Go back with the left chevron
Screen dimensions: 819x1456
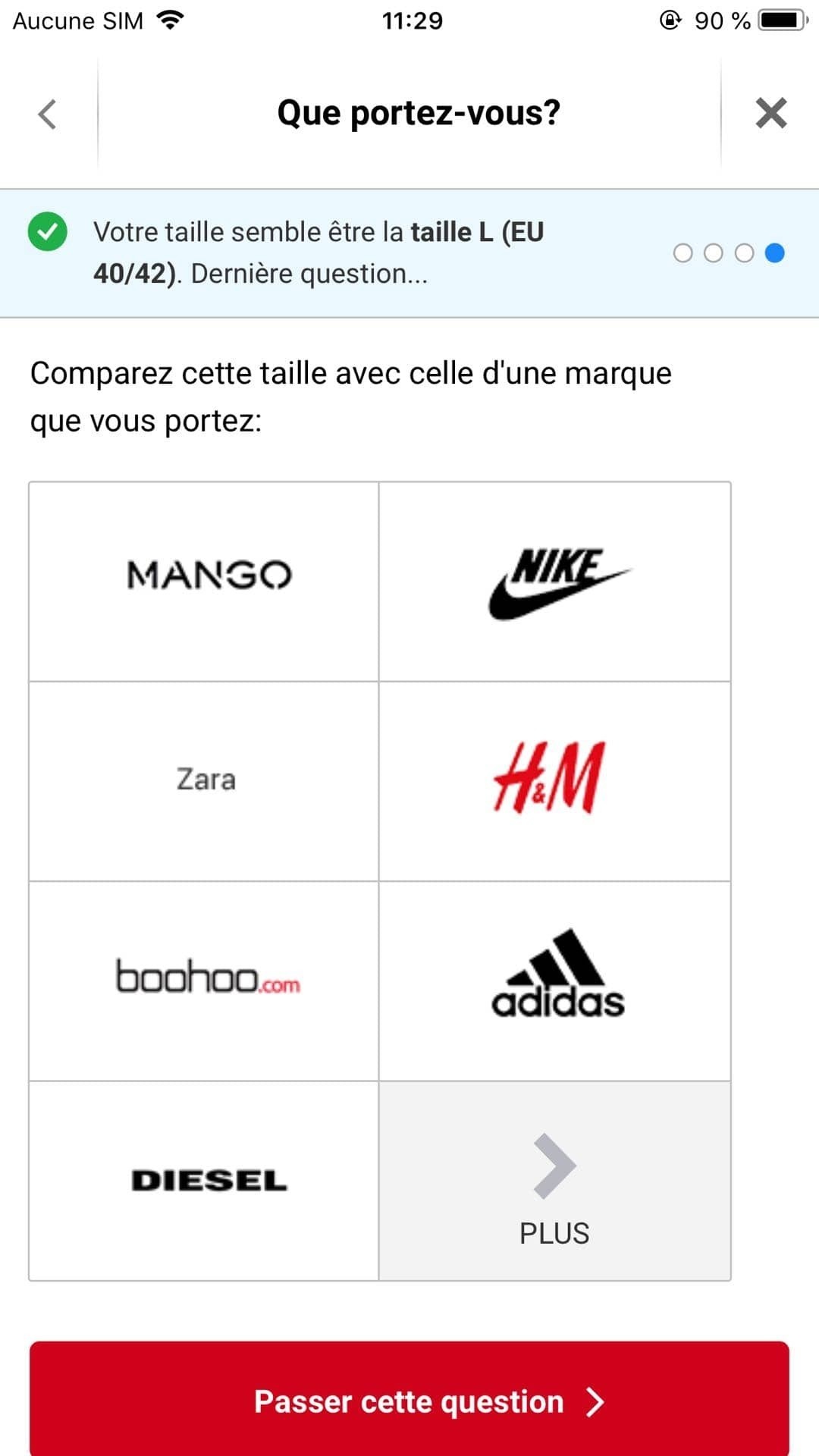pos(48,114)
